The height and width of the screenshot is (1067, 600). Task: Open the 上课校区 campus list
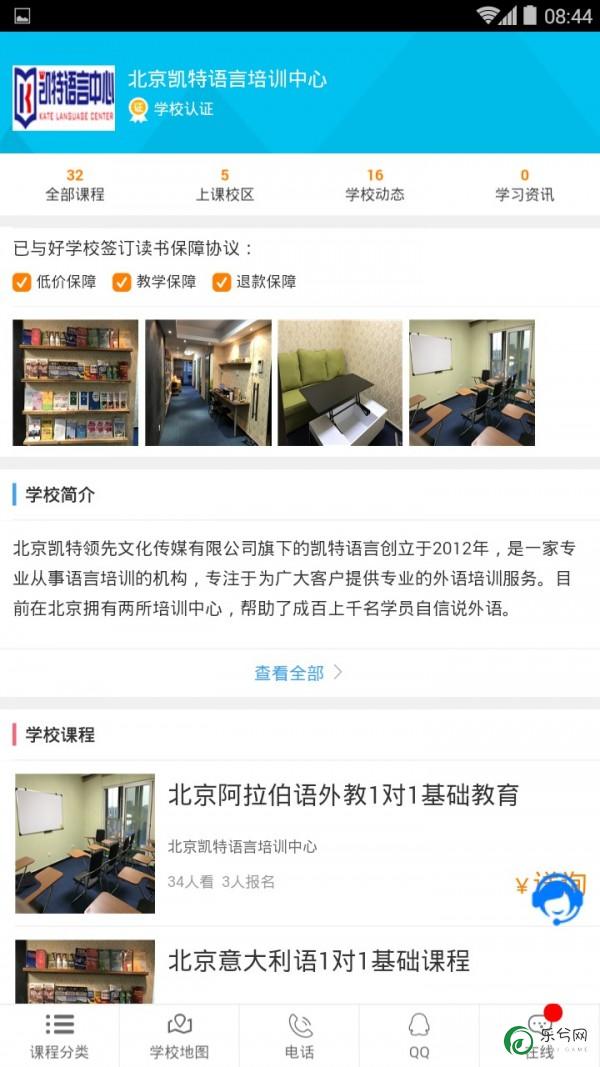point(225,185)
